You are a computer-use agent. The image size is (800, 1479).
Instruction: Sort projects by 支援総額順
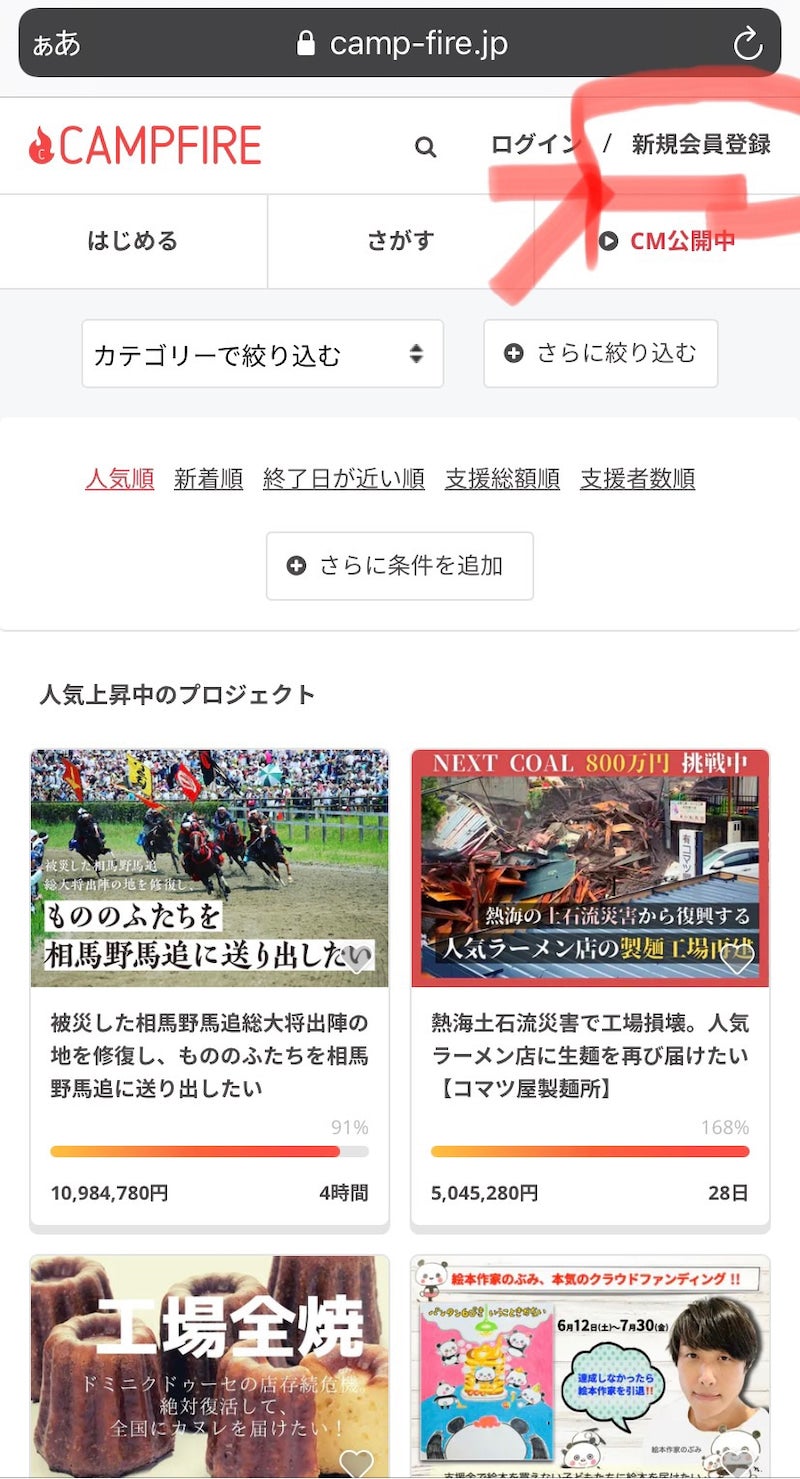(x=502, y=479)
